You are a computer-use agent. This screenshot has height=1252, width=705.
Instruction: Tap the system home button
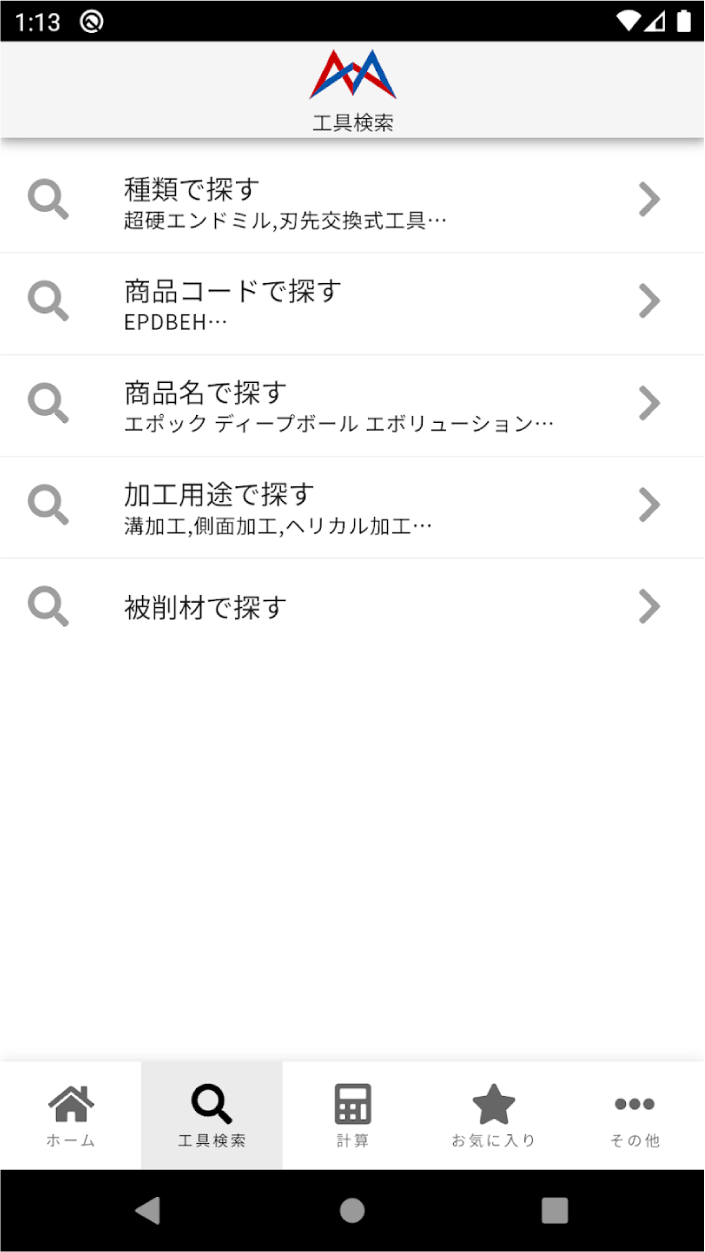point(352,1210)
